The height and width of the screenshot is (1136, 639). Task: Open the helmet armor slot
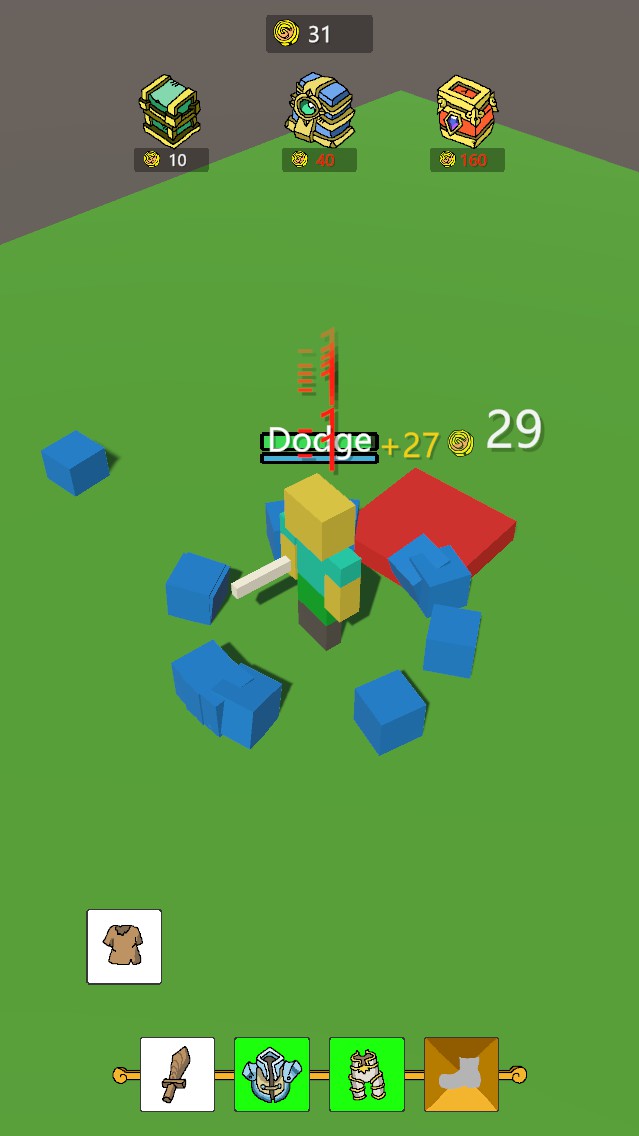(272, 1074)
